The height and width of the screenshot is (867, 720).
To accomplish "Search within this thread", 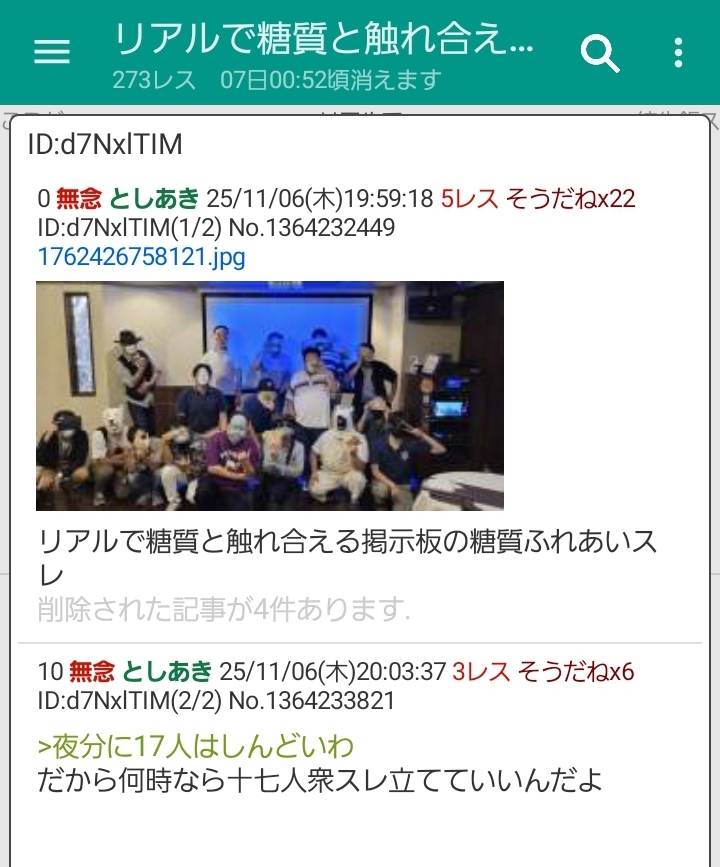I will pos(600,53).
